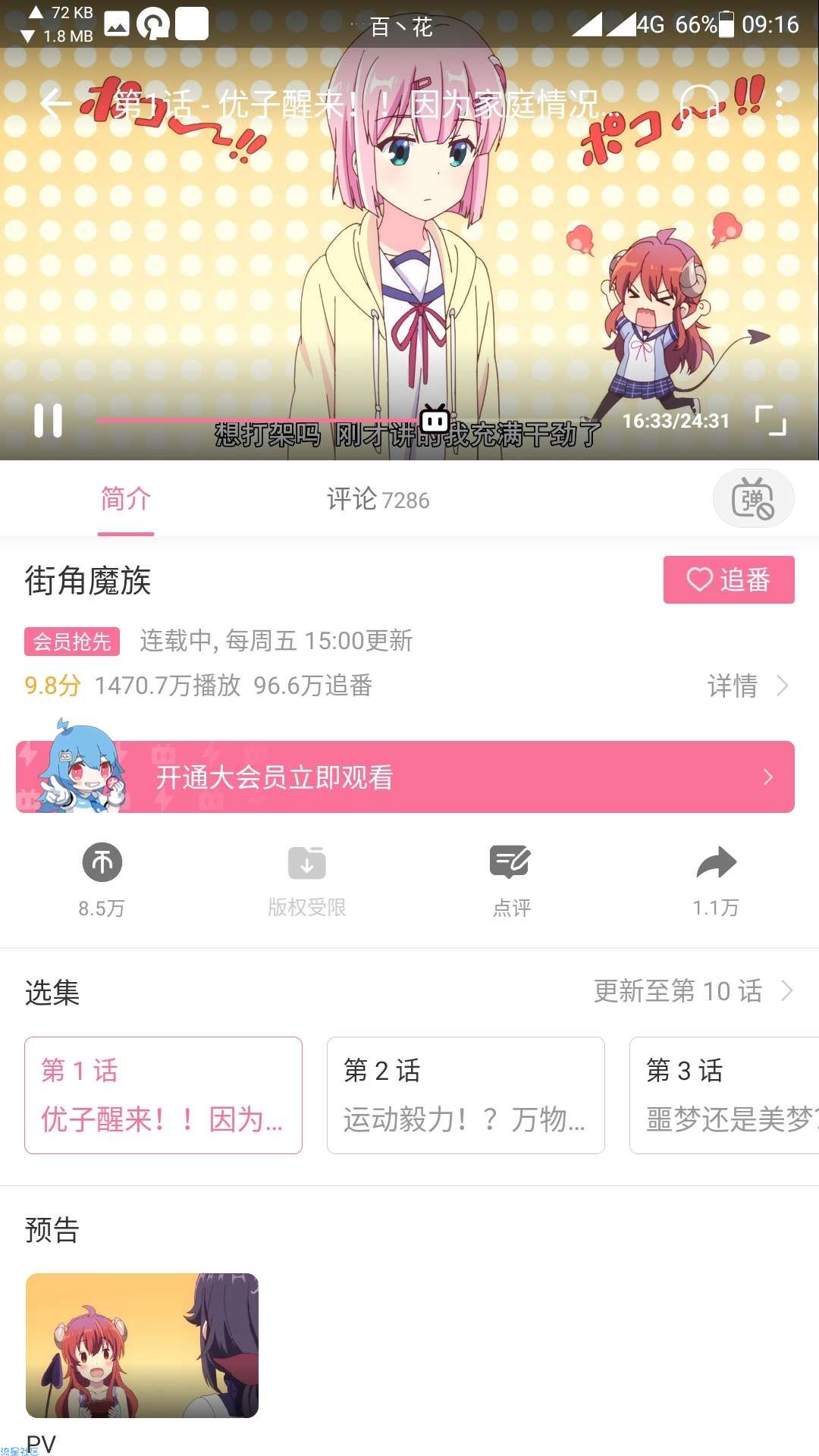Enter fullscreen video mode
Screen dimensions: 819x1456
[770, 421]
